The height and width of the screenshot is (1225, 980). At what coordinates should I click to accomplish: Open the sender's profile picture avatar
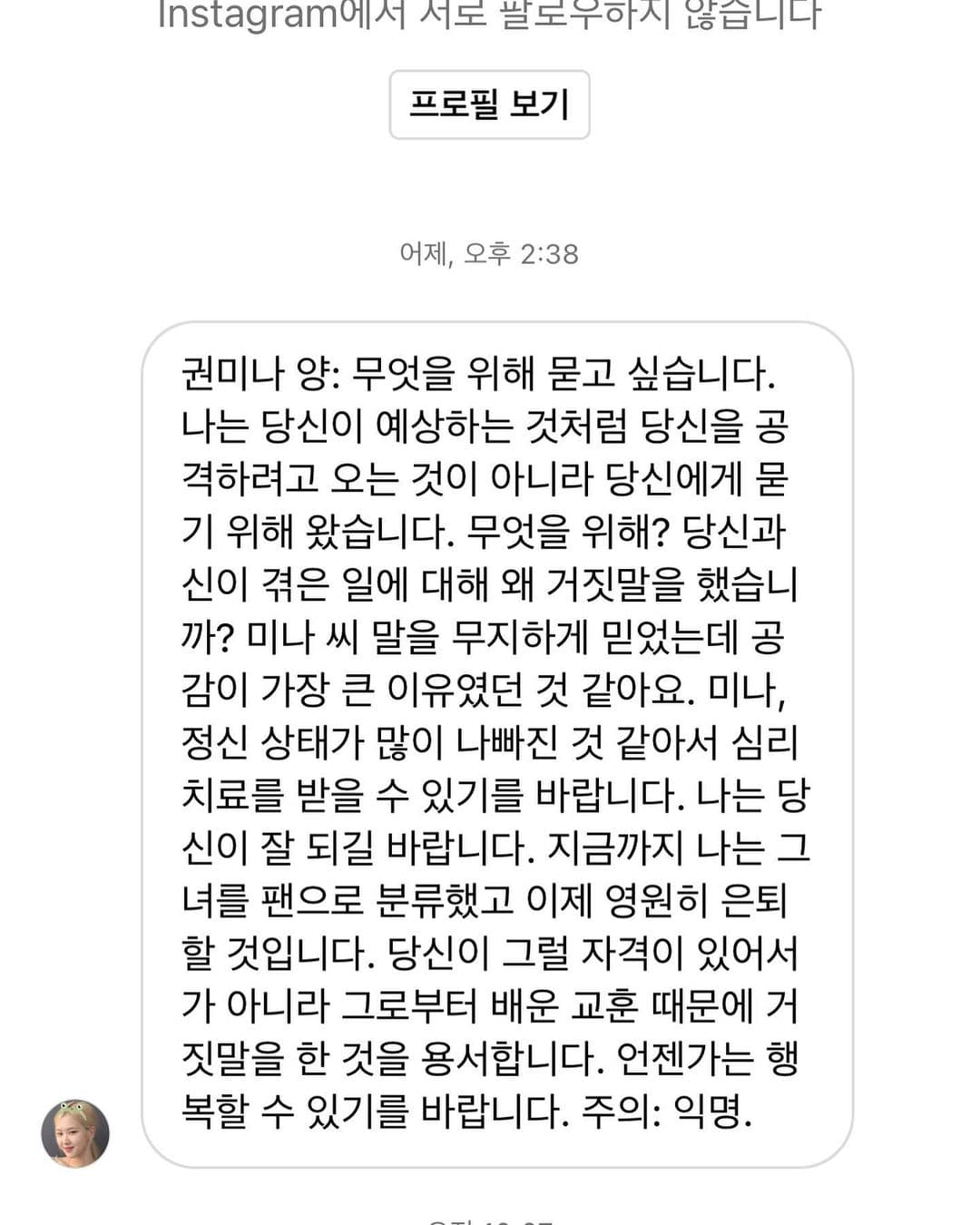(x=75, y=1133)
